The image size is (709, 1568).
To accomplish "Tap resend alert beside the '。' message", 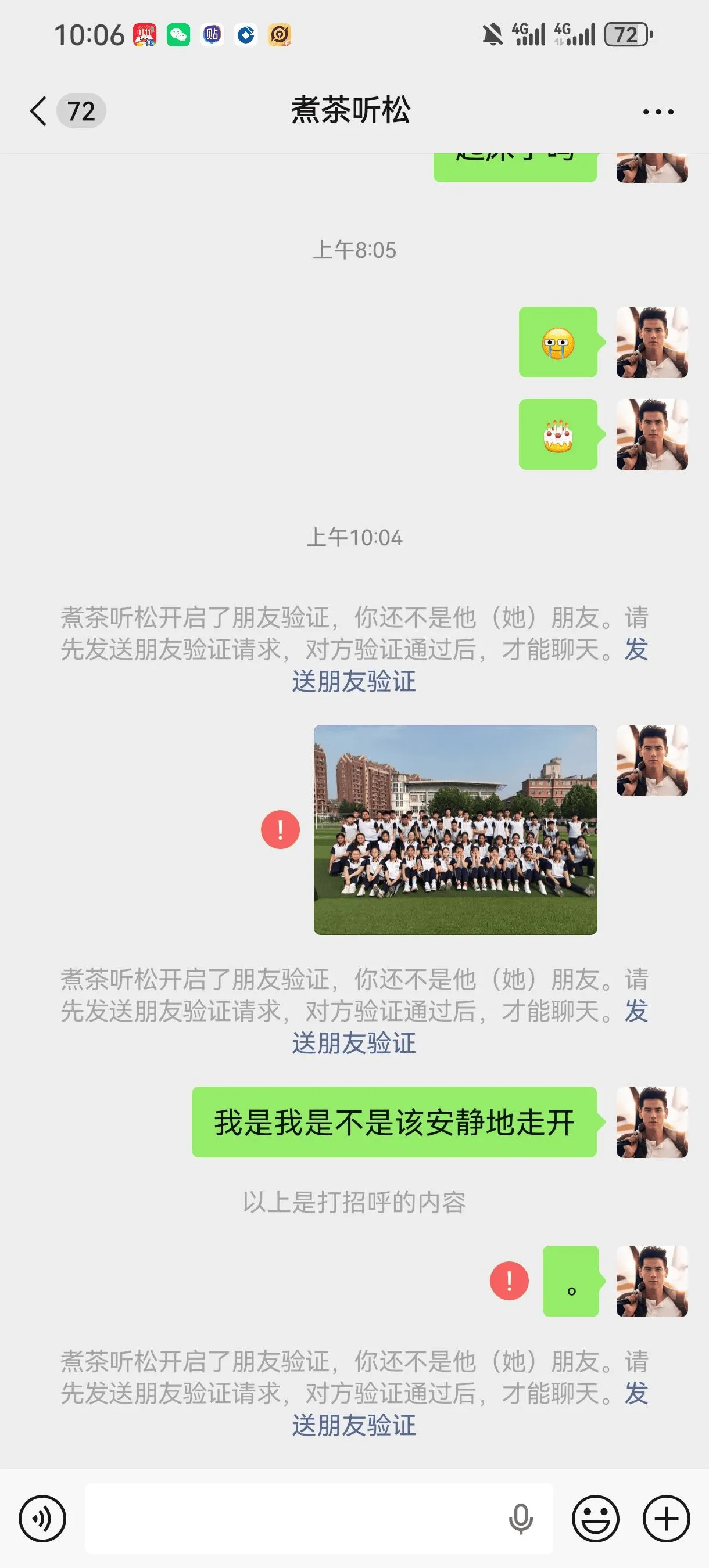I will tap(509, 1280).
